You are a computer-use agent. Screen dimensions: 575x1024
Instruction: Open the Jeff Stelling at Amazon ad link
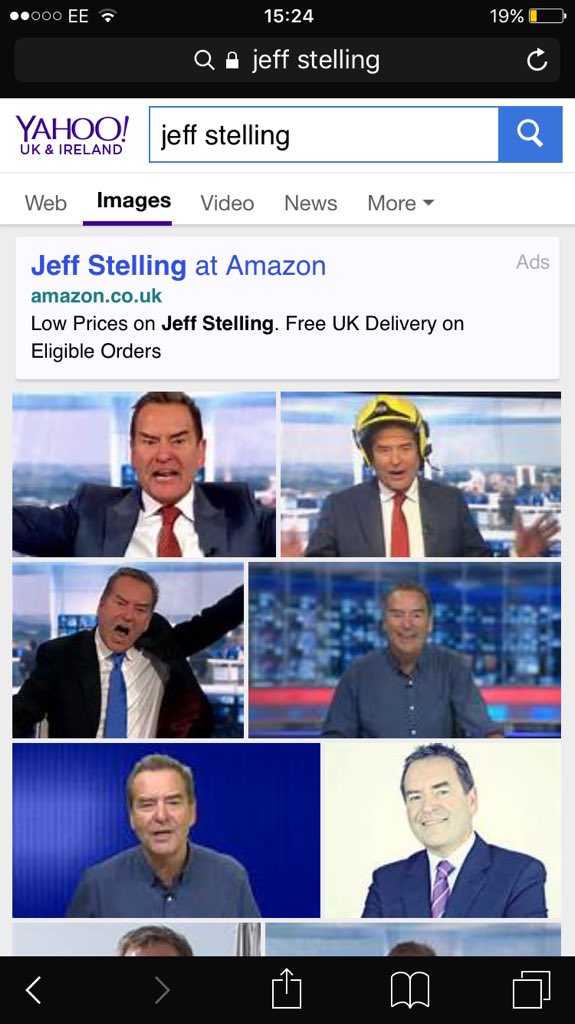tap(178, 266)
